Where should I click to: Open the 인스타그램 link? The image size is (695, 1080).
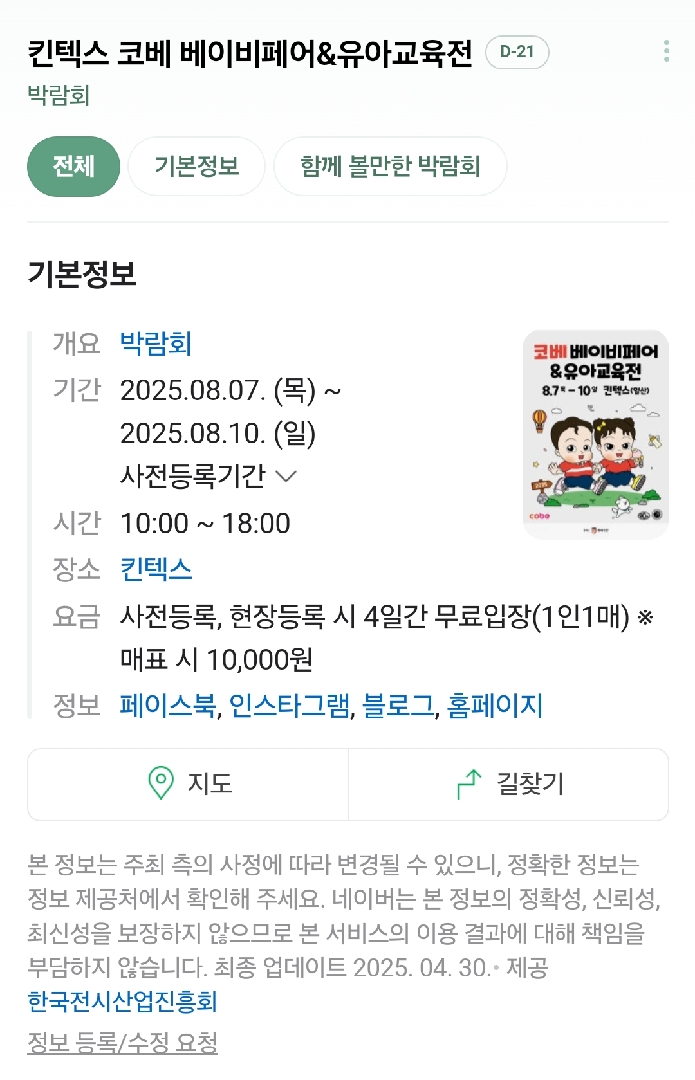[289, 706]
